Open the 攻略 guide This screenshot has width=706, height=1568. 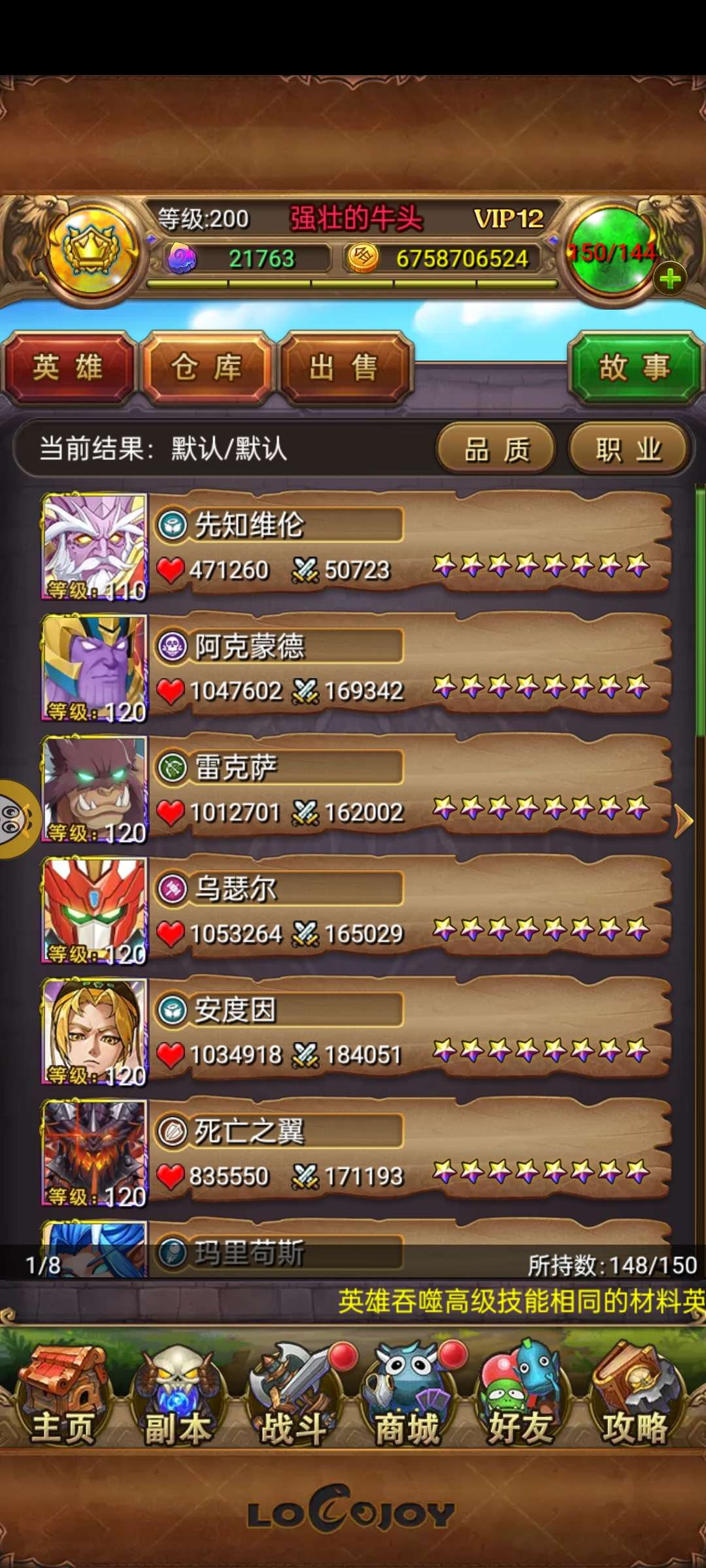(x=635, y=1395)
